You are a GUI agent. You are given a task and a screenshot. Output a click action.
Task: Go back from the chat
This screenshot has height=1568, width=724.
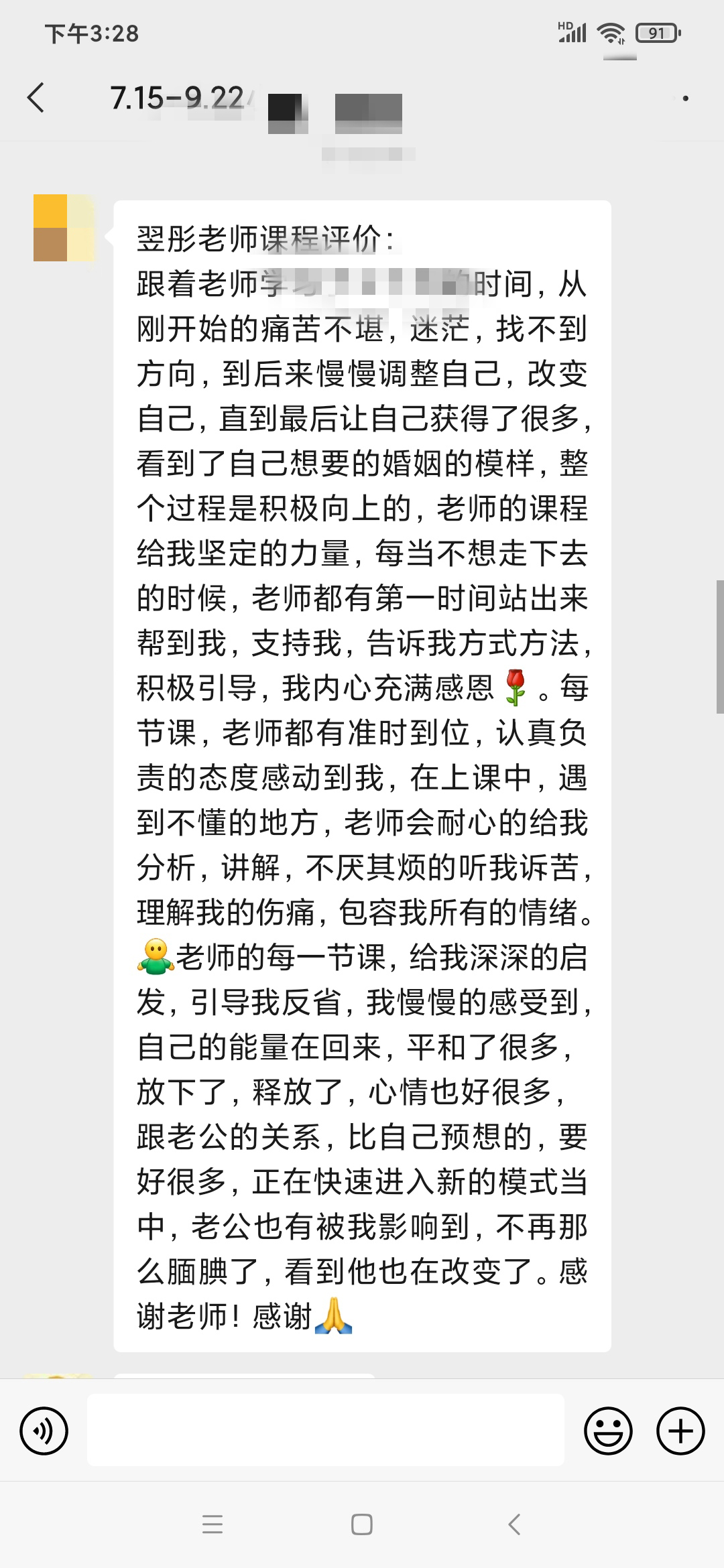click(x=36, y=98)
